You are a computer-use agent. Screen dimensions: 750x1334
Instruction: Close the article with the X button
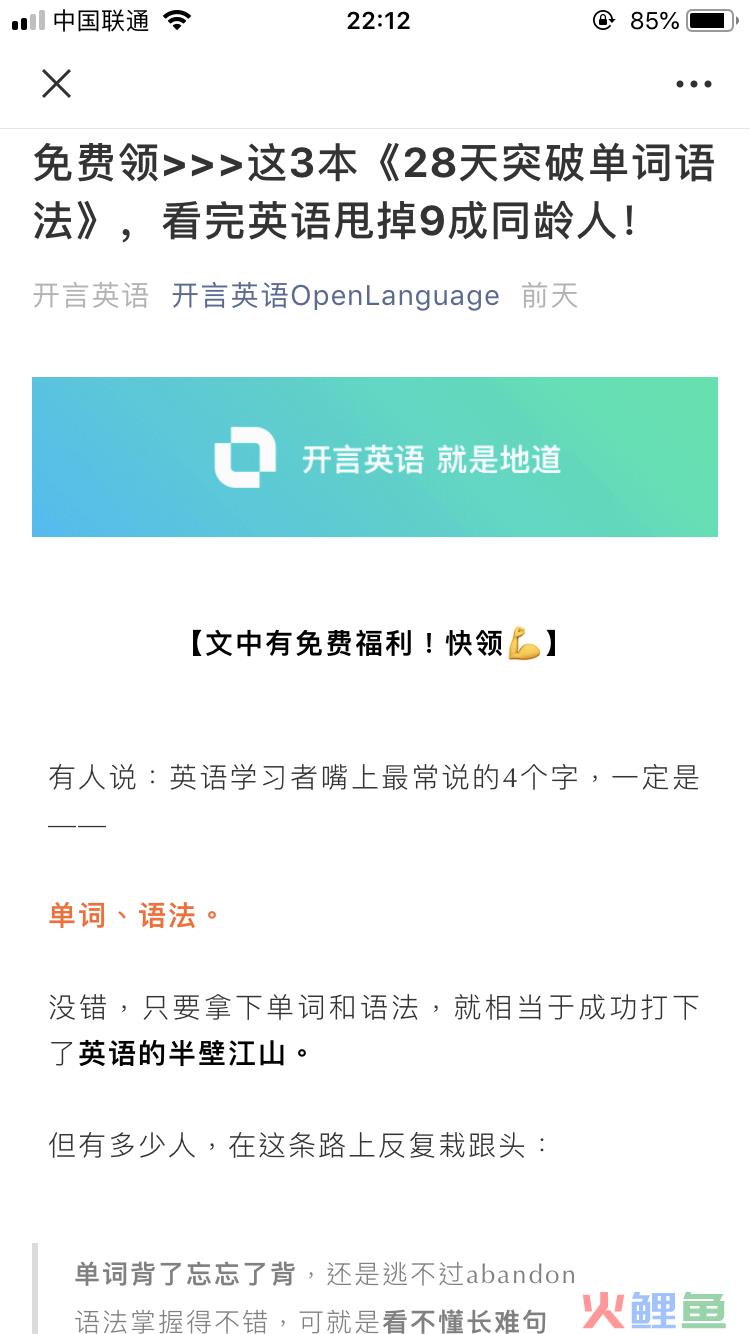(x=57, y=84)
